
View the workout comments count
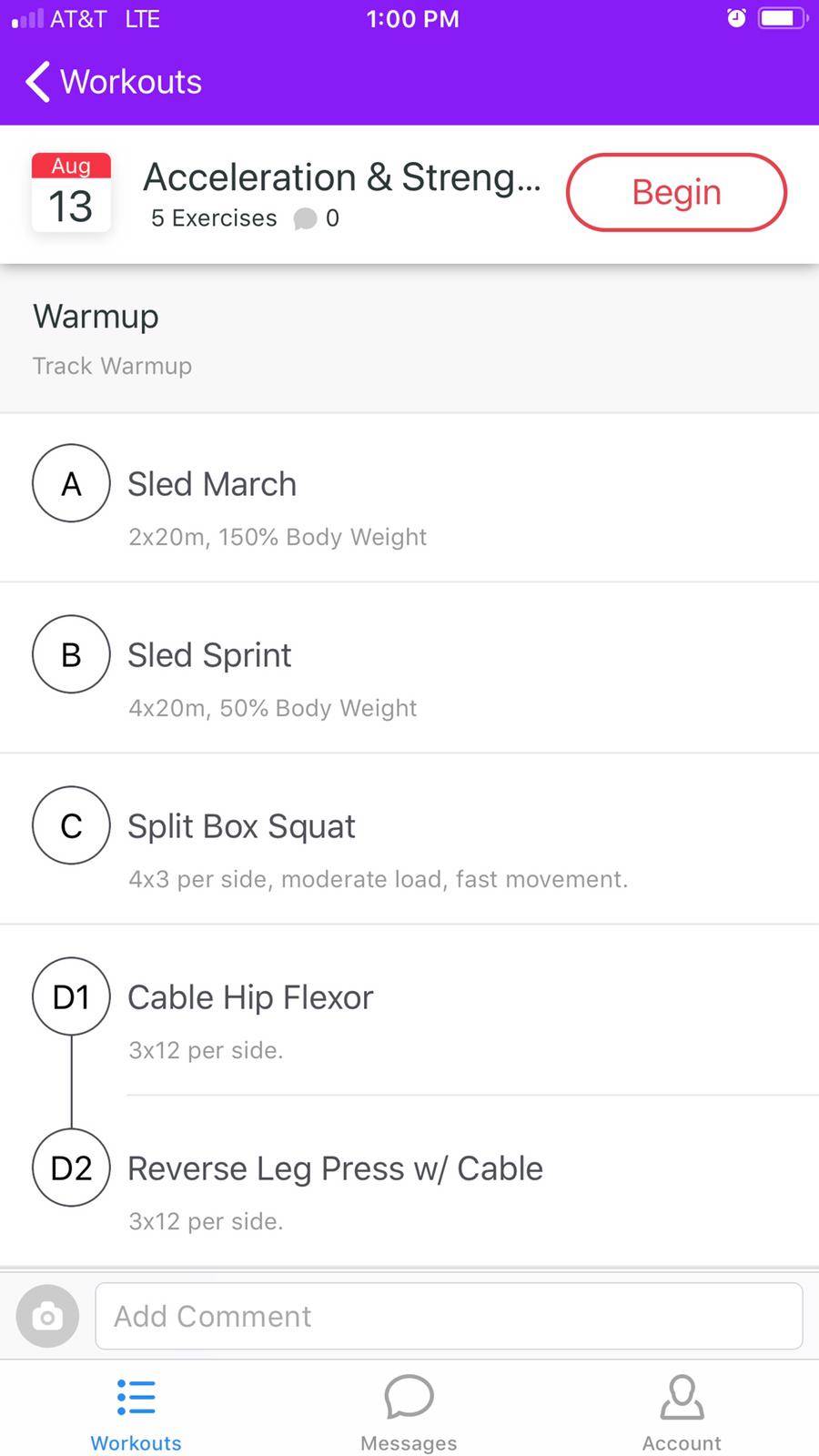(317, 218)
